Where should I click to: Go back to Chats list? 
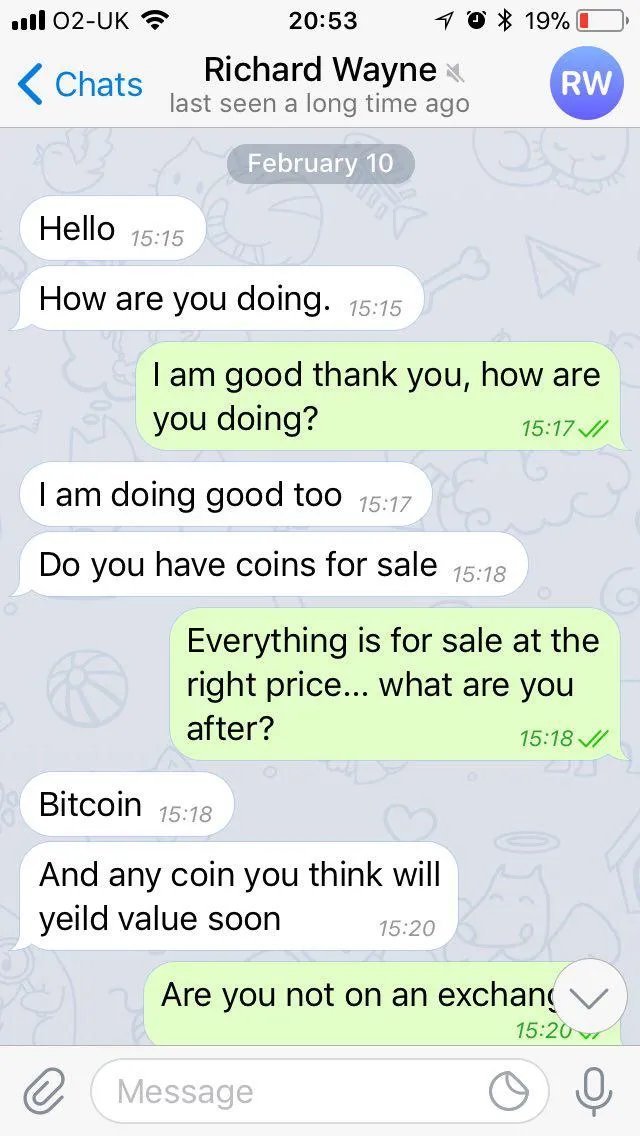[80, 85]
